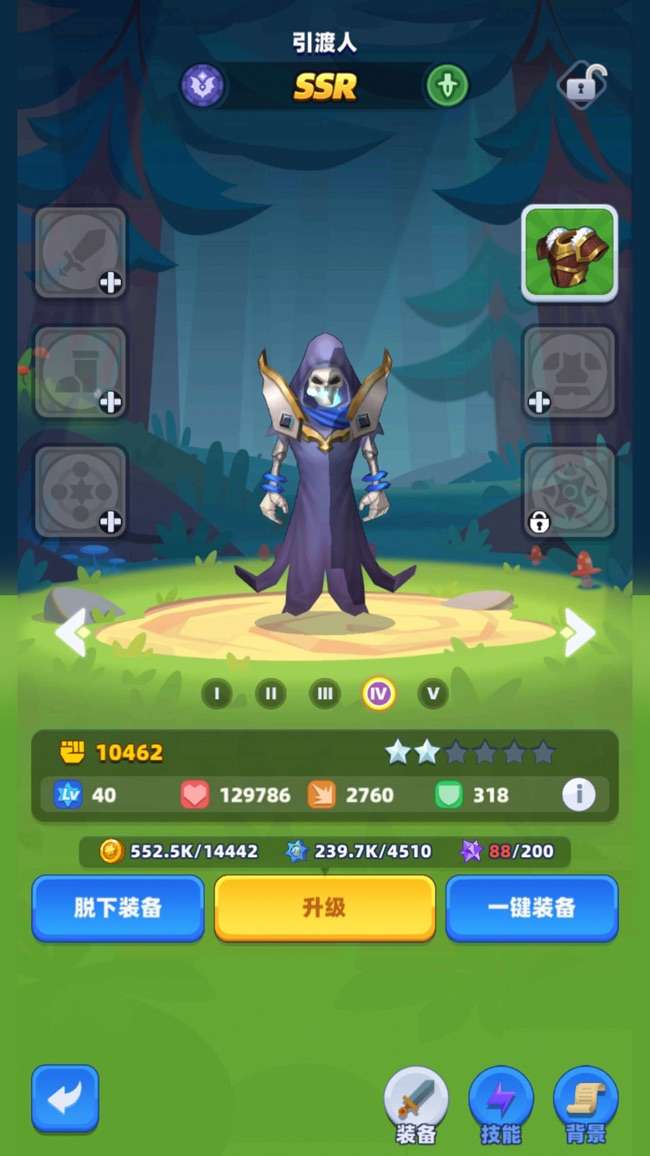Image resolution: width=650 pixels, height=1156 pixels.
Task: Open the equipped armor slot
Action: (x=569, y=253)
